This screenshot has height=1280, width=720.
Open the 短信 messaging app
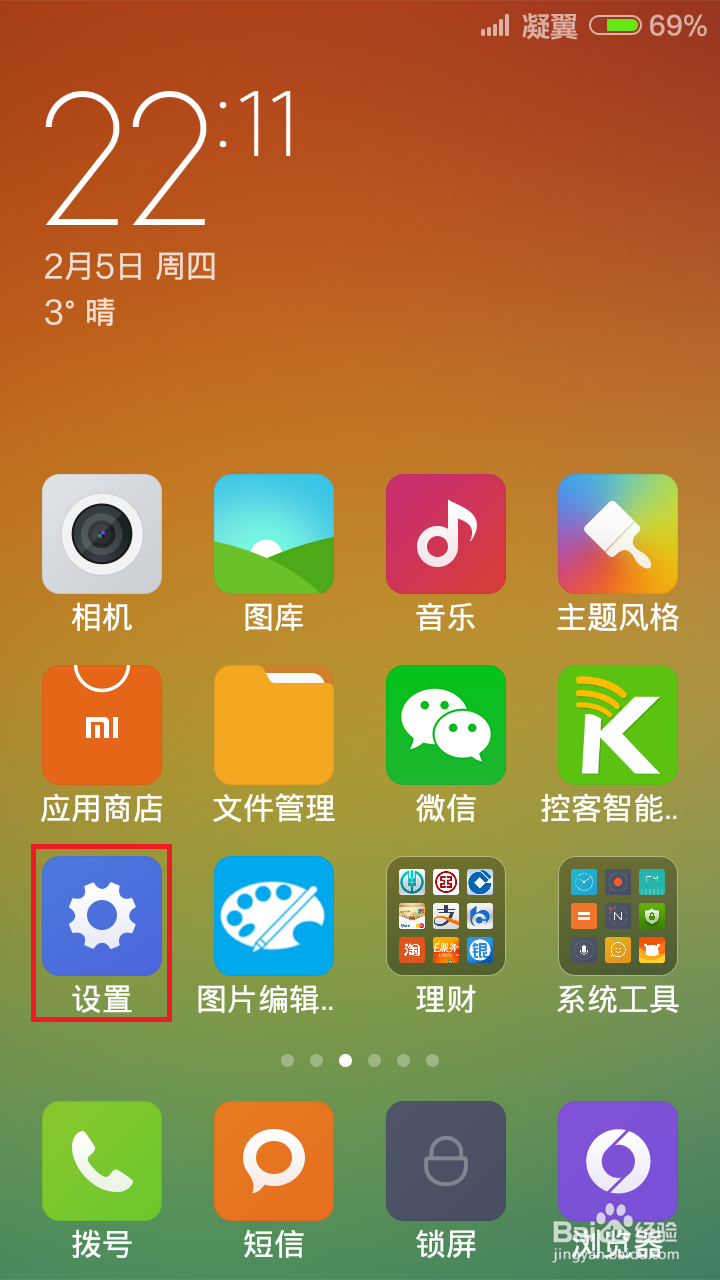click(x=273, y=1161)
